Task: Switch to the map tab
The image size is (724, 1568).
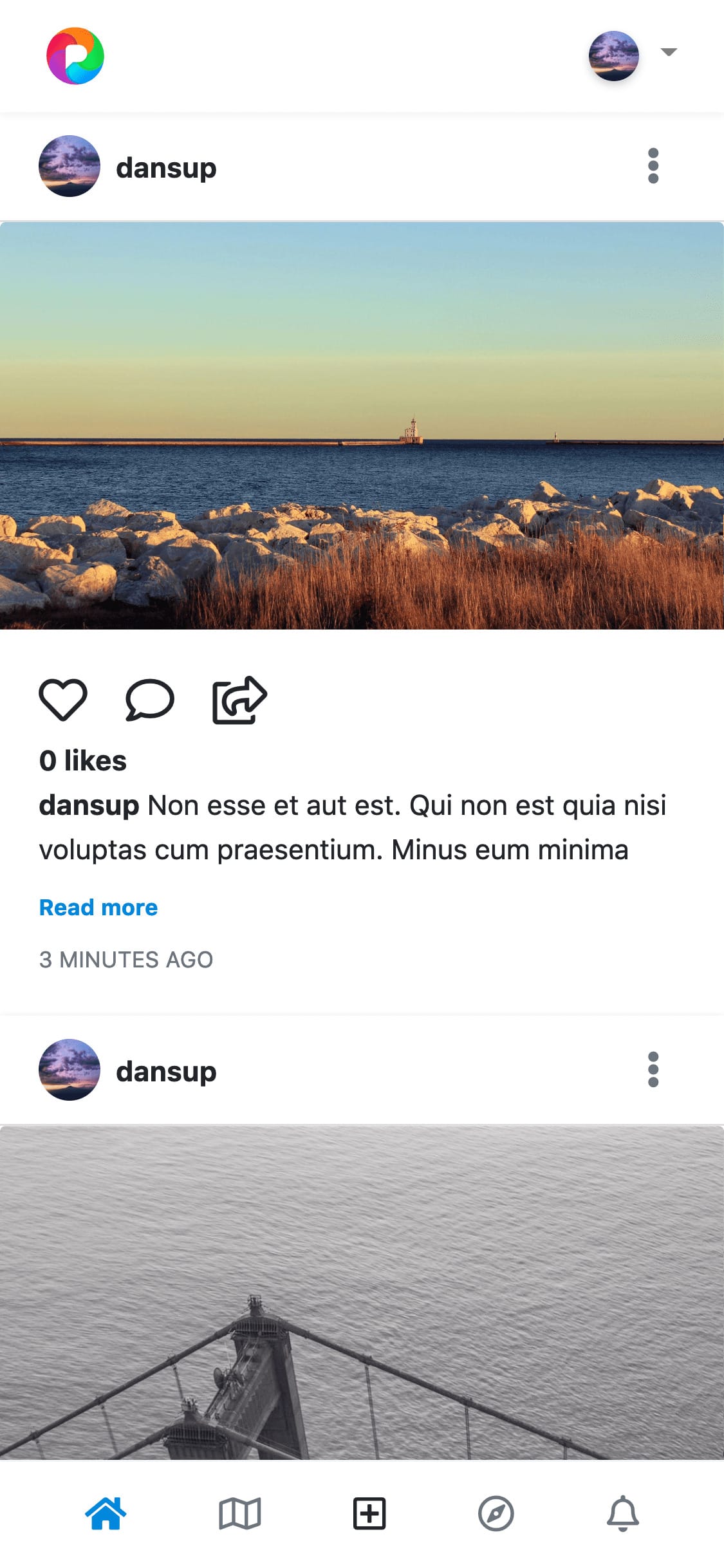Action: (x=239, y=1513)
